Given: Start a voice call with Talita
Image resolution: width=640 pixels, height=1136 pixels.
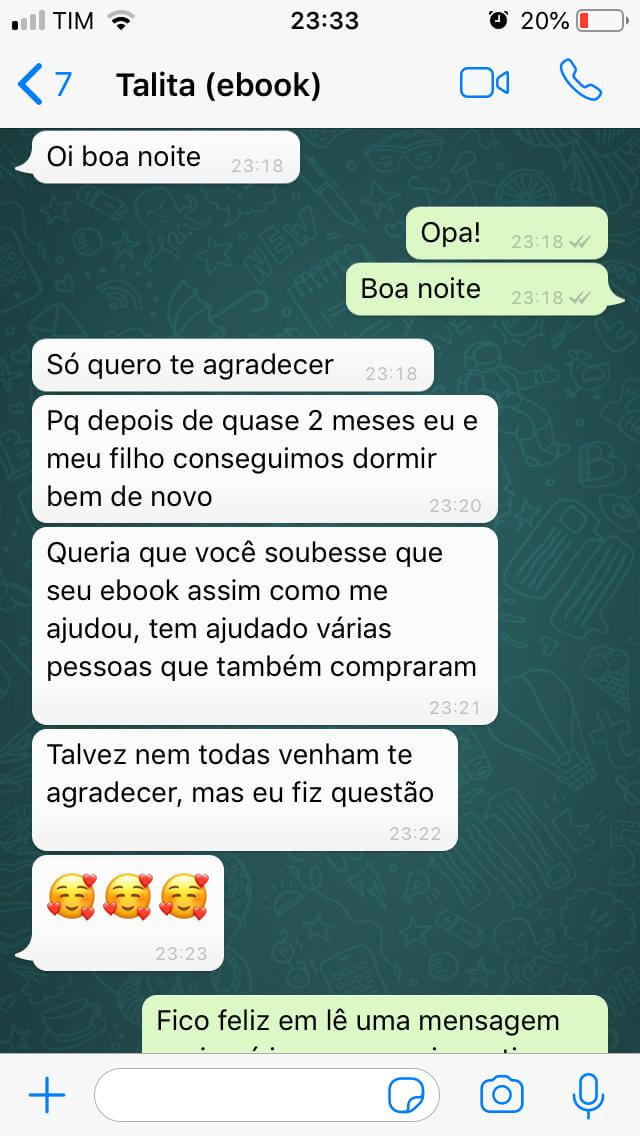Looking at the screenshot, I should pyautogui.click(x=581, y=82).
